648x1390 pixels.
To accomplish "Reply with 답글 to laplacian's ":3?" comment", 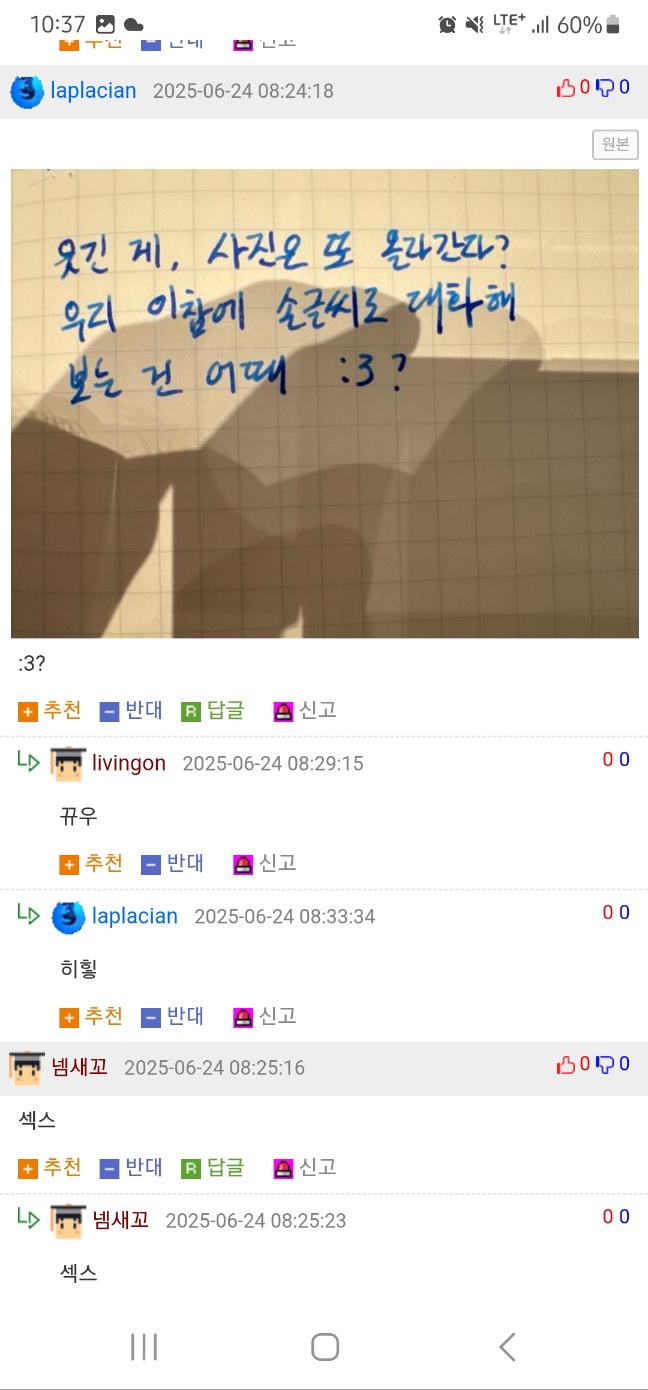I will pos(213,711).
